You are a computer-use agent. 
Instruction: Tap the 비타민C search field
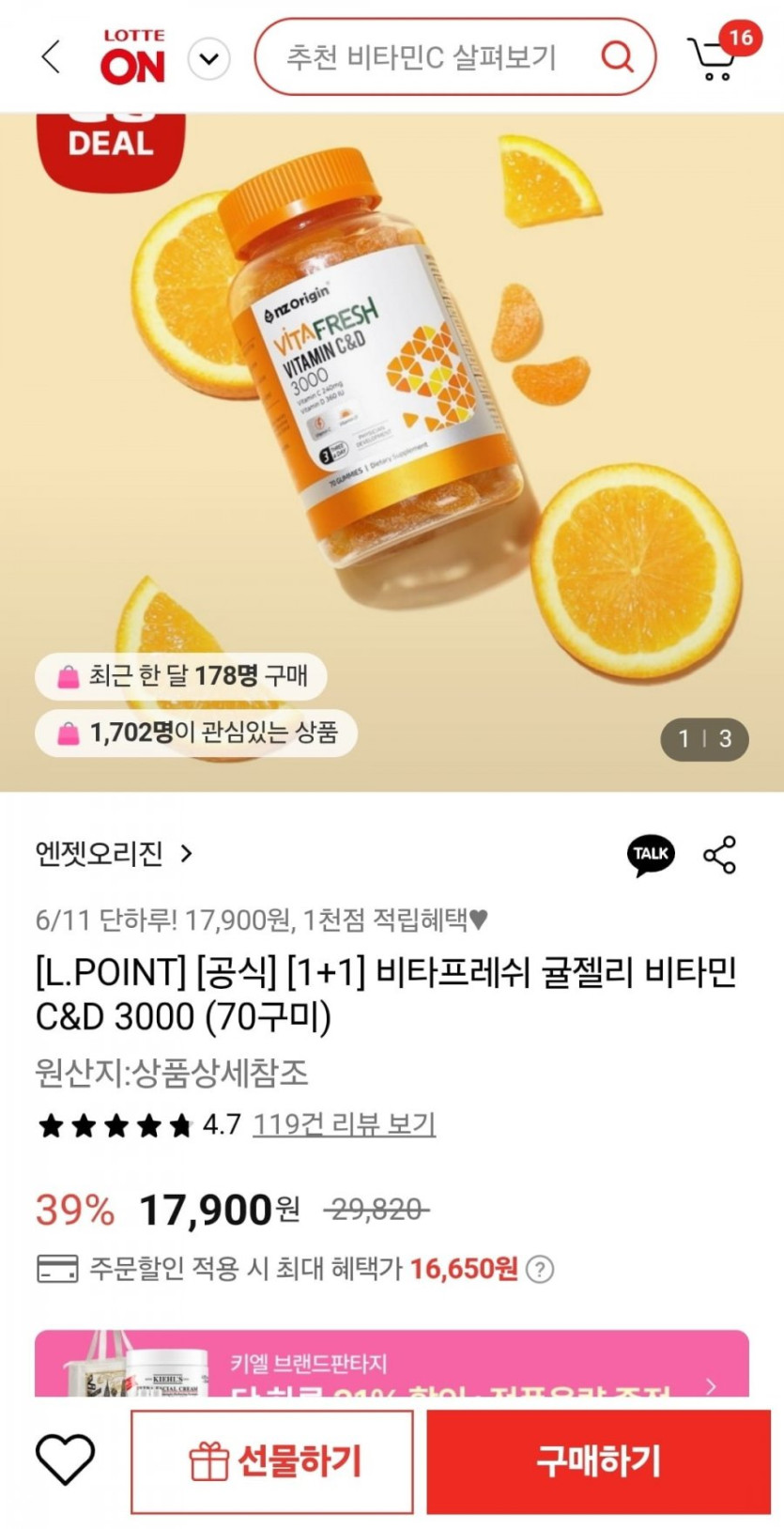[x=423, y=57]
